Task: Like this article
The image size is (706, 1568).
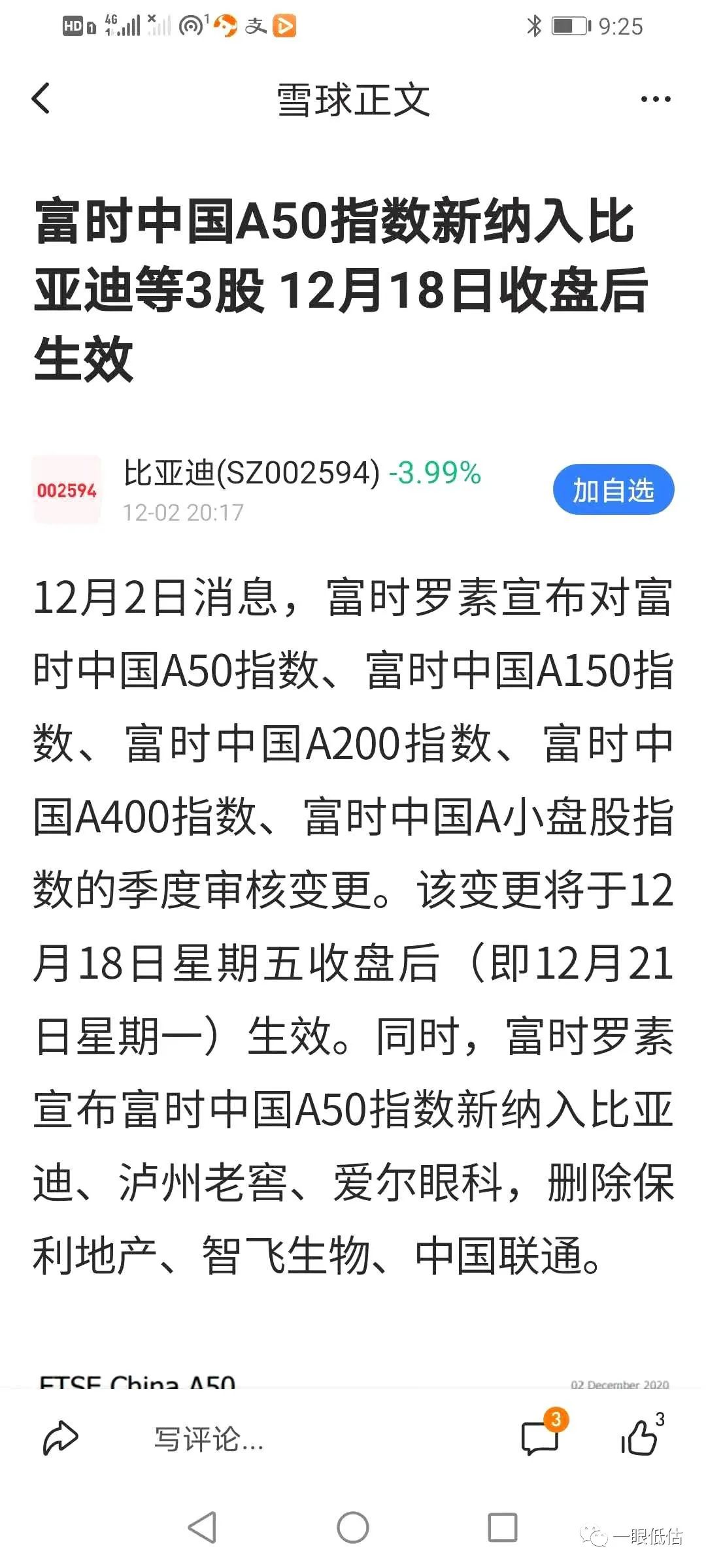Action: click(639, 1437)
